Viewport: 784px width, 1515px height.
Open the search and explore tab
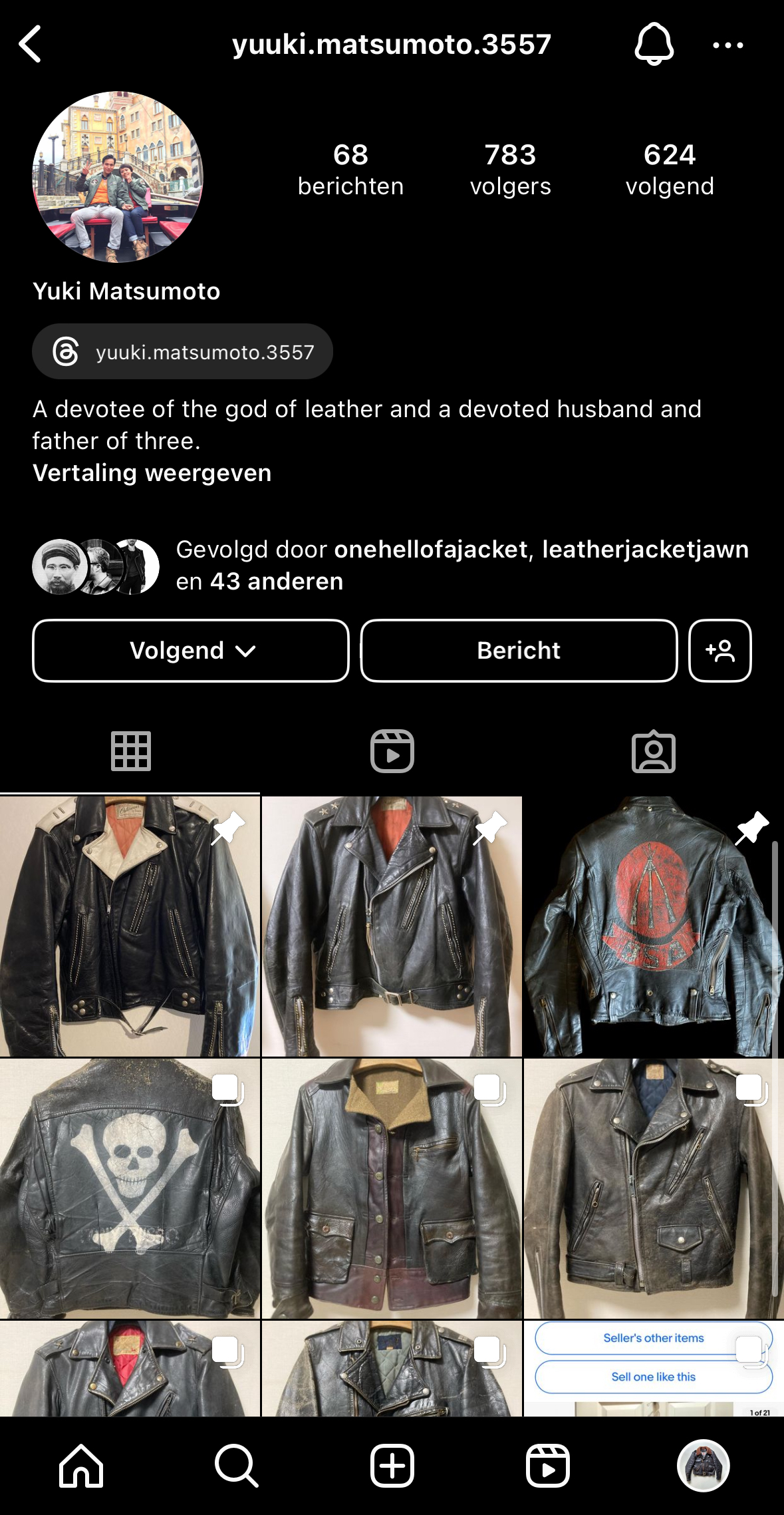tap(236, 1466)
